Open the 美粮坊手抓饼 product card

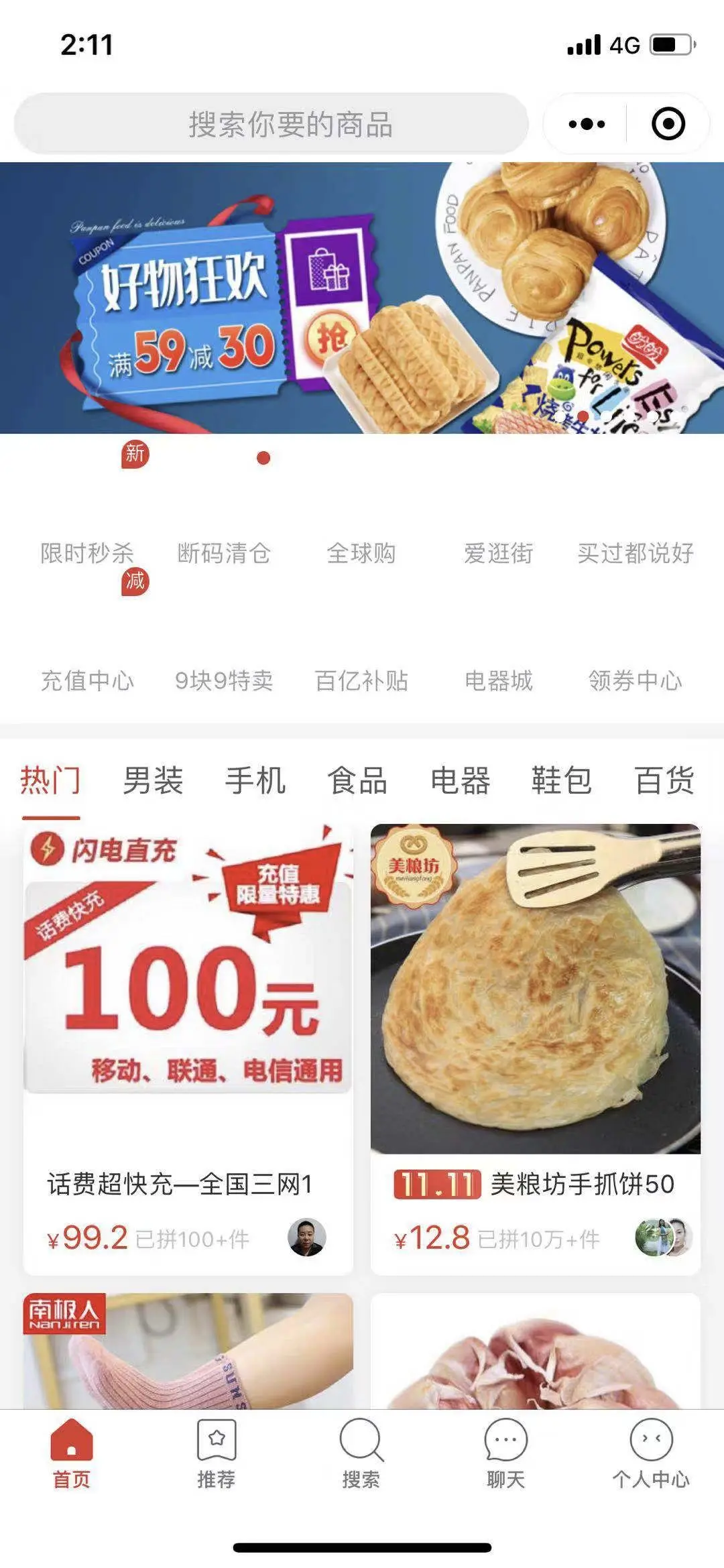[535, 1046]
